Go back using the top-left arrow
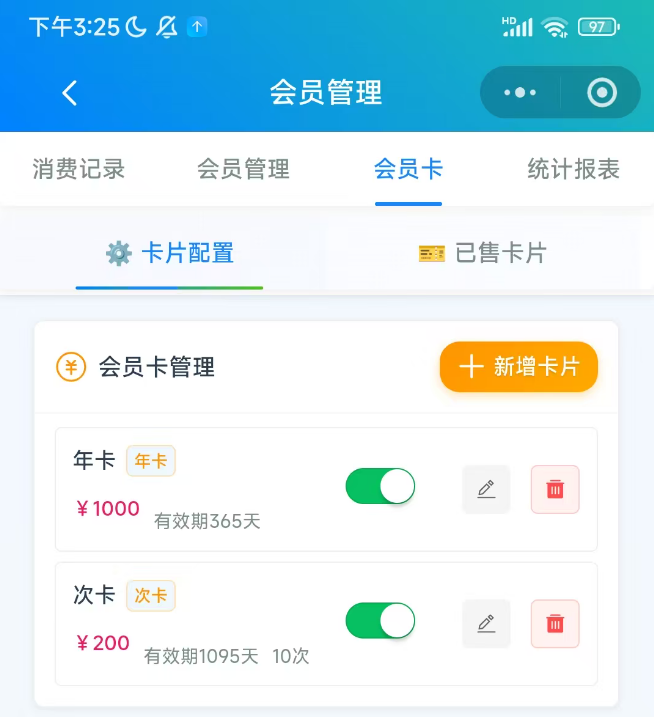 click(69, 93)
